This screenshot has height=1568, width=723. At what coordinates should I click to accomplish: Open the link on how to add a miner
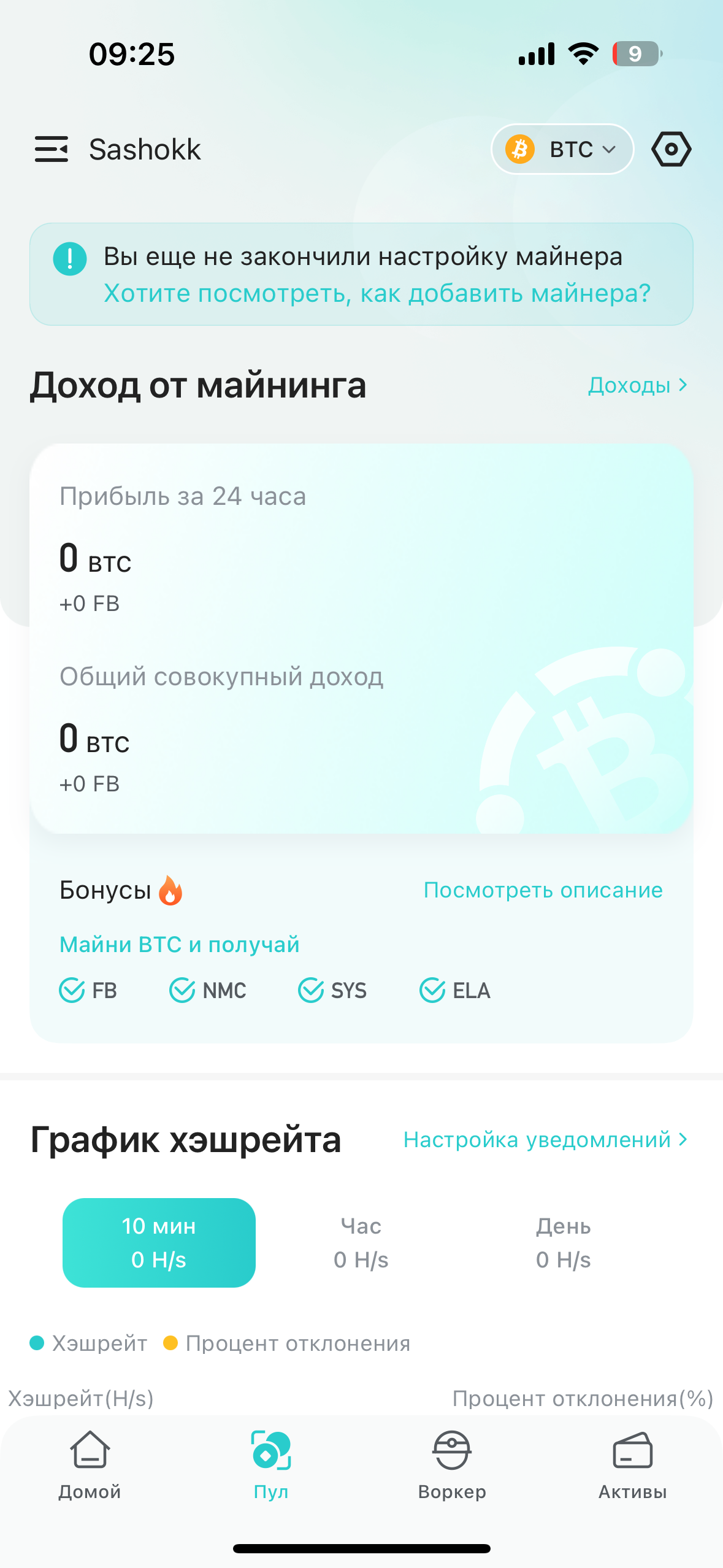pyautogui.click(x=377, y=293)
